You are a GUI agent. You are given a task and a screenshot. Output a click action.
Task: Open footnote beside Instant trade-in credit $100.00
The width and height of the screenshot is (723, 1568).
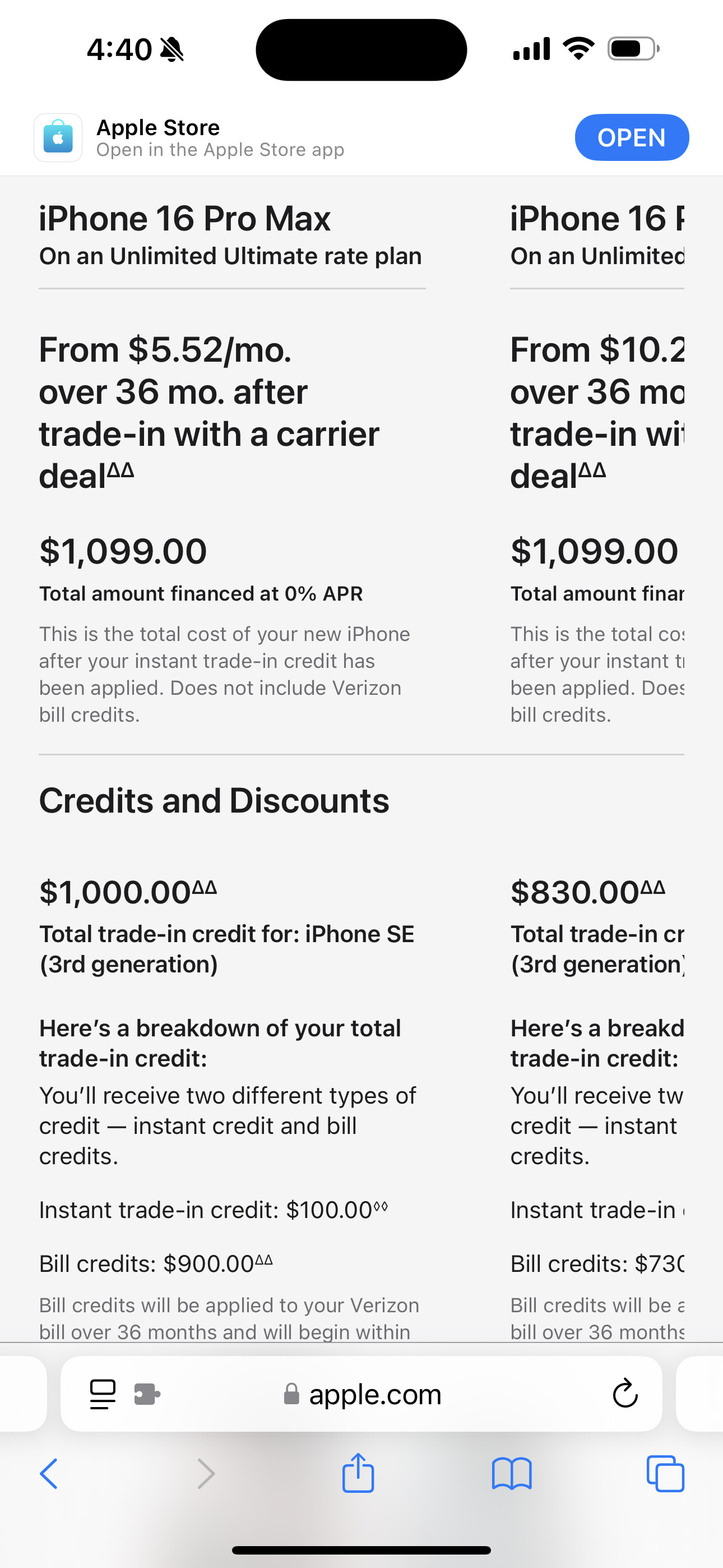point(381,1205)
